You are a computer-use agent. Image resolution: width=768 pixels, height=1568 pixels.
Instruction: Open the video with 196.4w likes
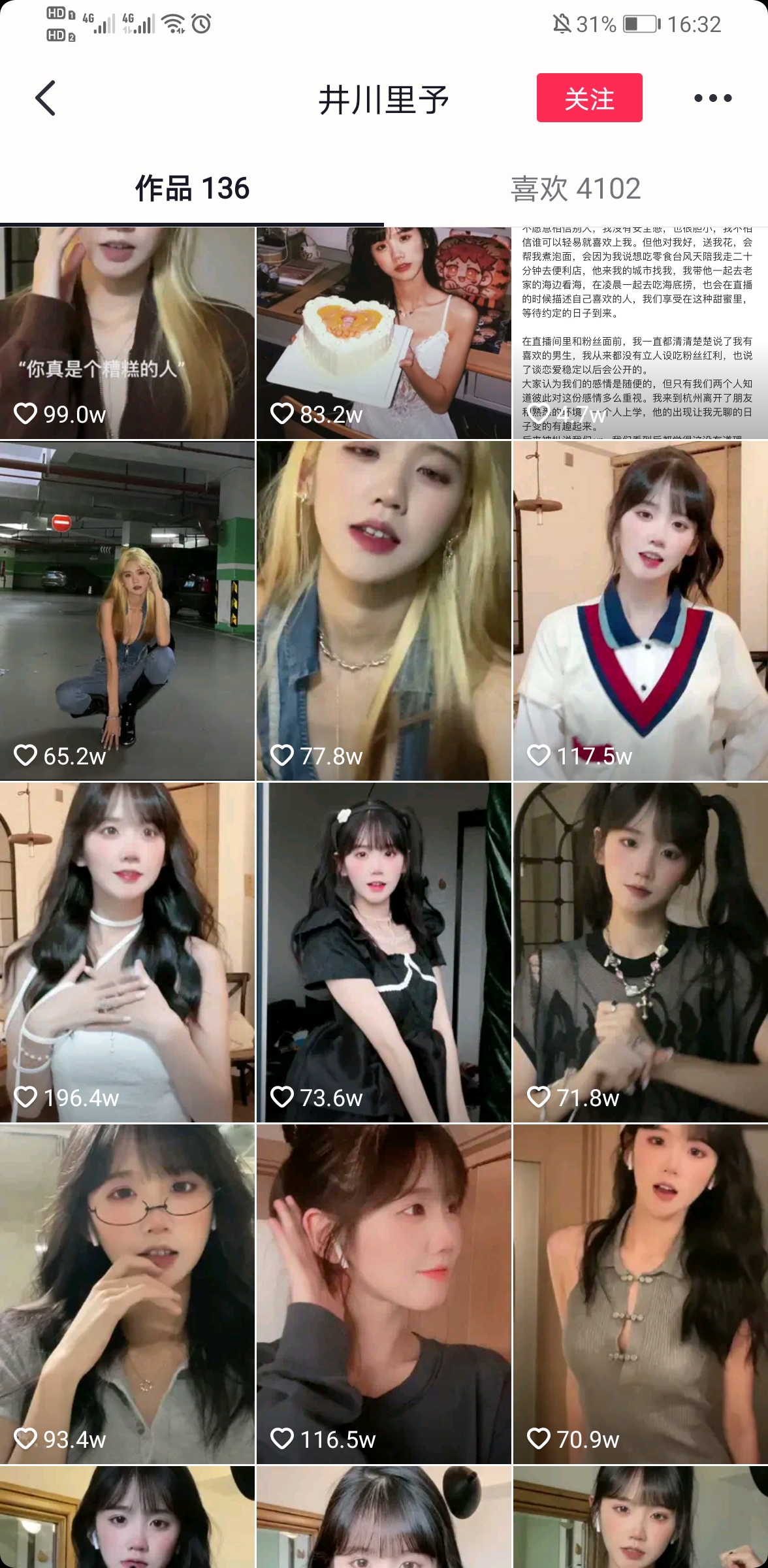[x=127, y=953]
